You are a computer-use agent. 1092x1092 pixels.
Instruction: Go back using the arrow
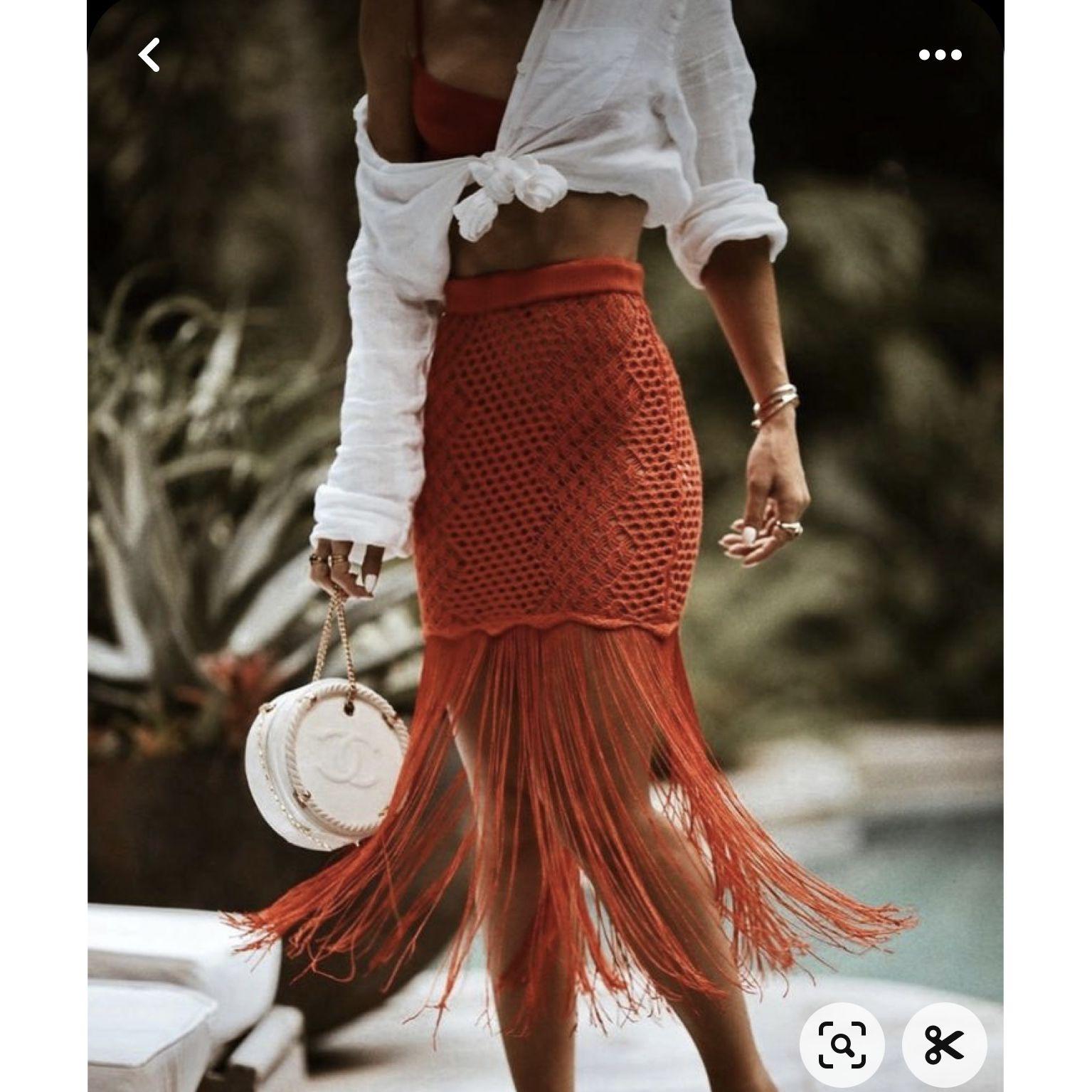point(149,55)
